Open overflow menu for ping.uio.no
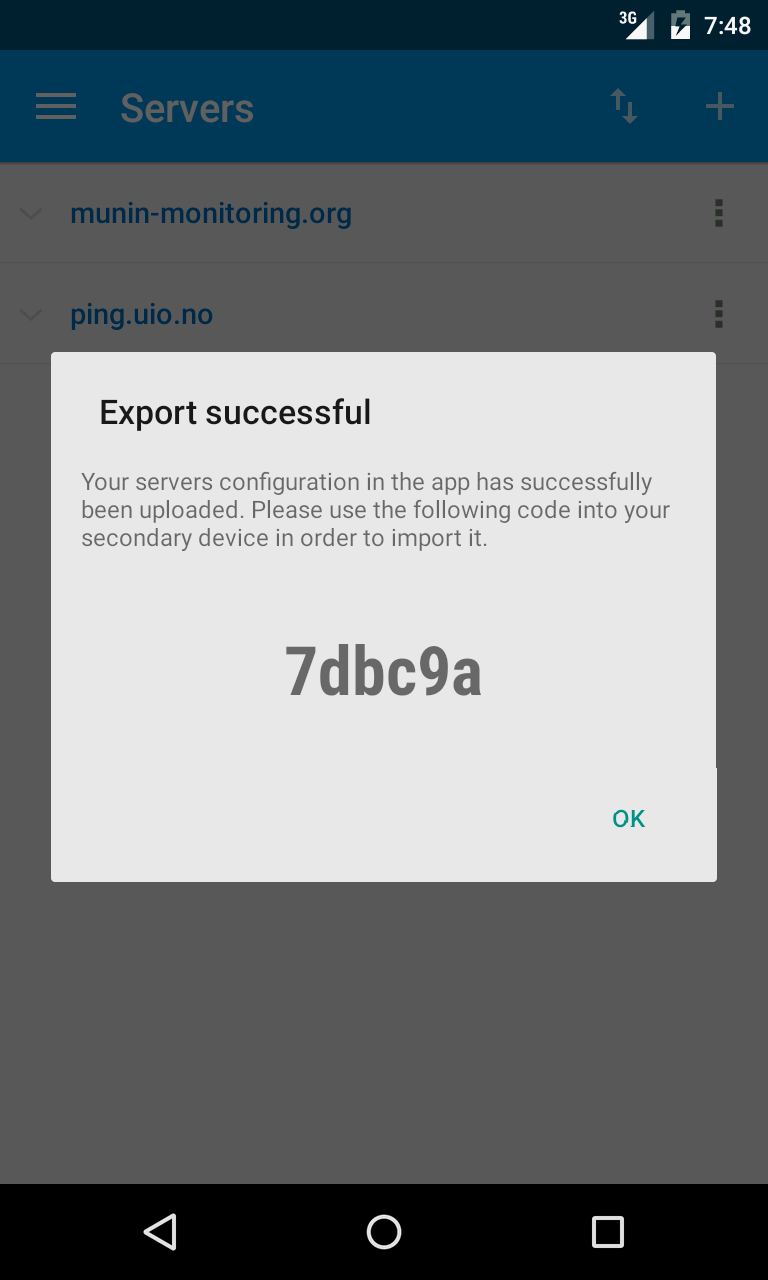This screenshot has height=1280, width=768. [718, 314]
